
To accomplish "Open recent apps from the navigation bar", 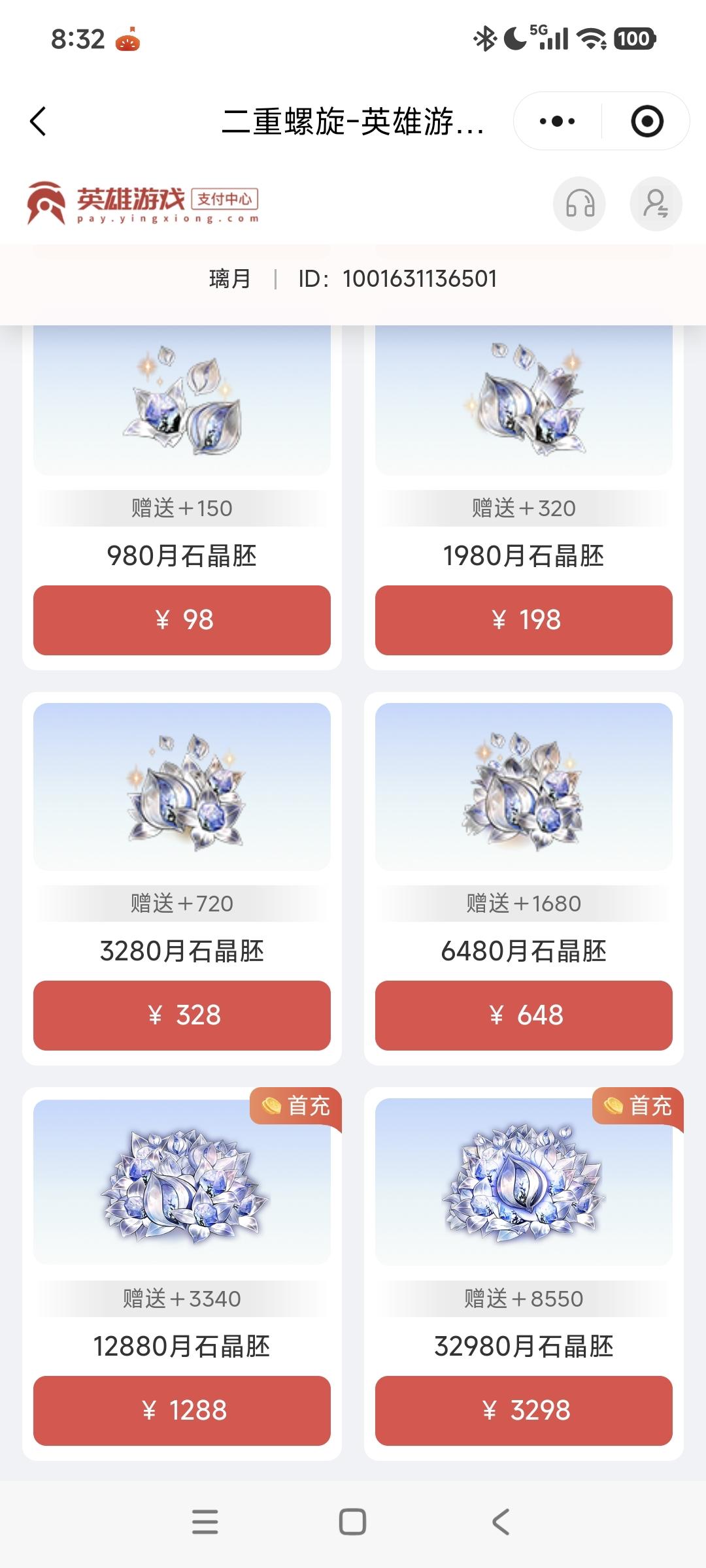I will pos(205,1522).
